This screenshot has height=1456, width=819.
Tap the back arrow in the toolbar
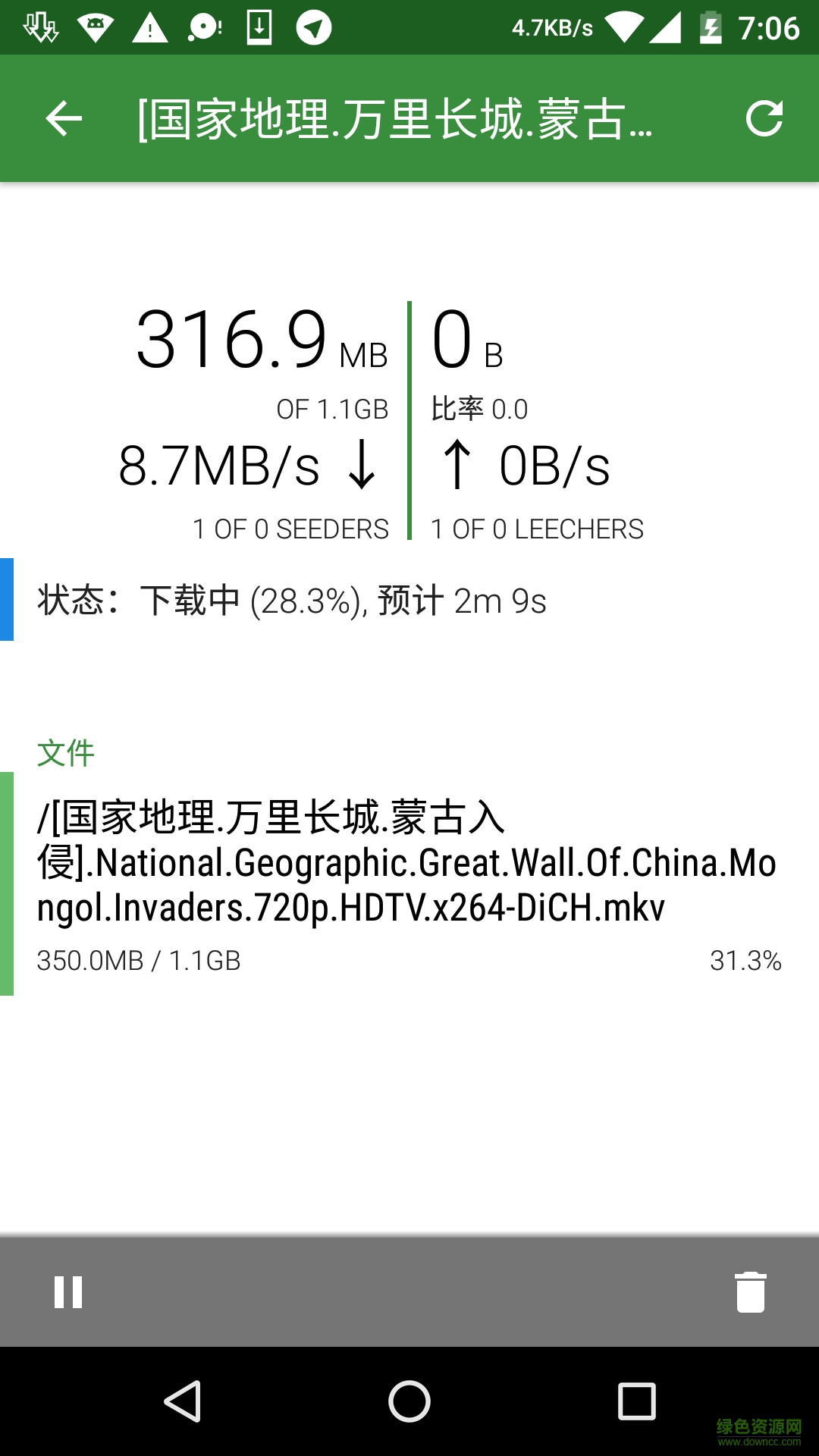[x=64, y=118]
